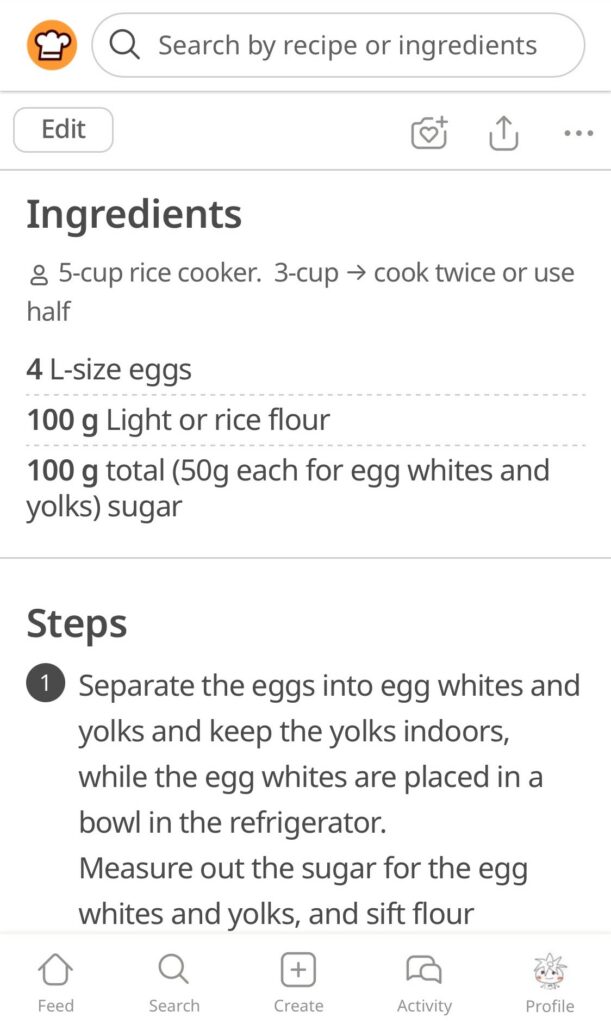The height and width of the screenshot is (1024, 611).
Task: Open the Profile tab
Action: pos(550,982)
